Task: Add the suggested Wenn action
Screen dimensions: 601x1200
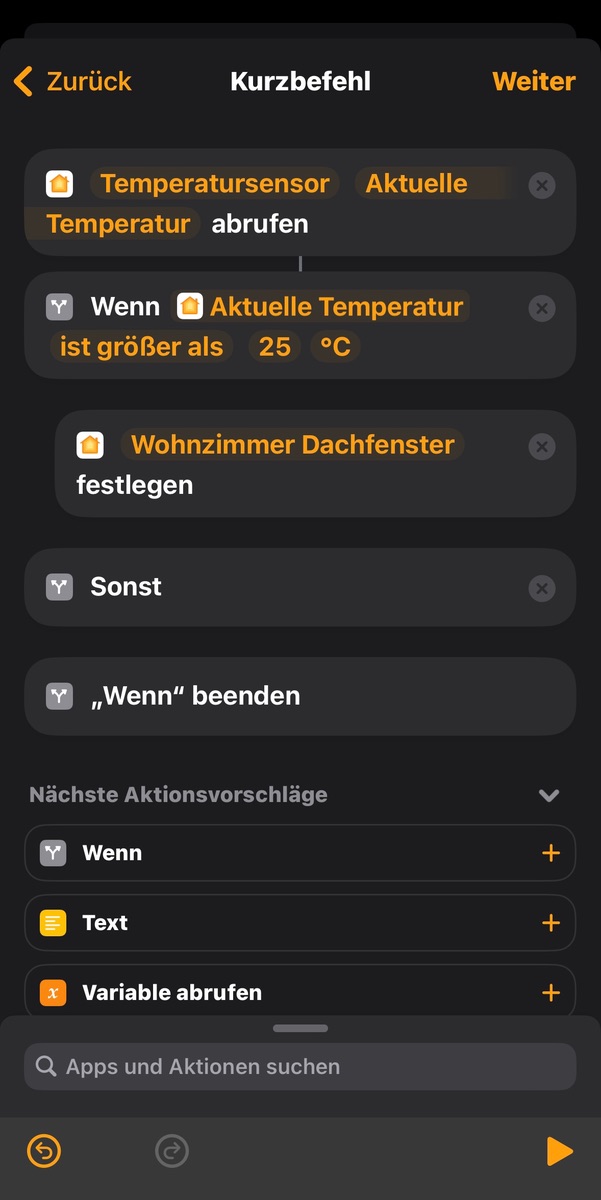Action: pyautogui.click(x=550, y=853)
